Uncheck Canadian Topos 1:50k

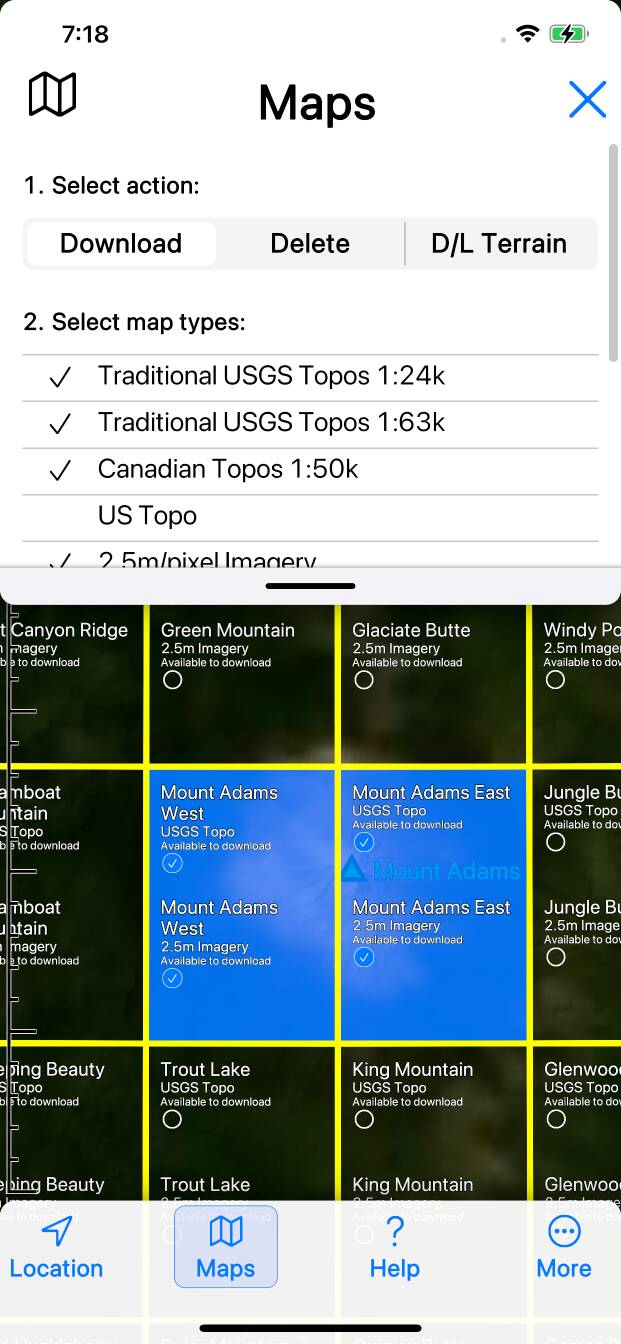click(x=228, y=470)
